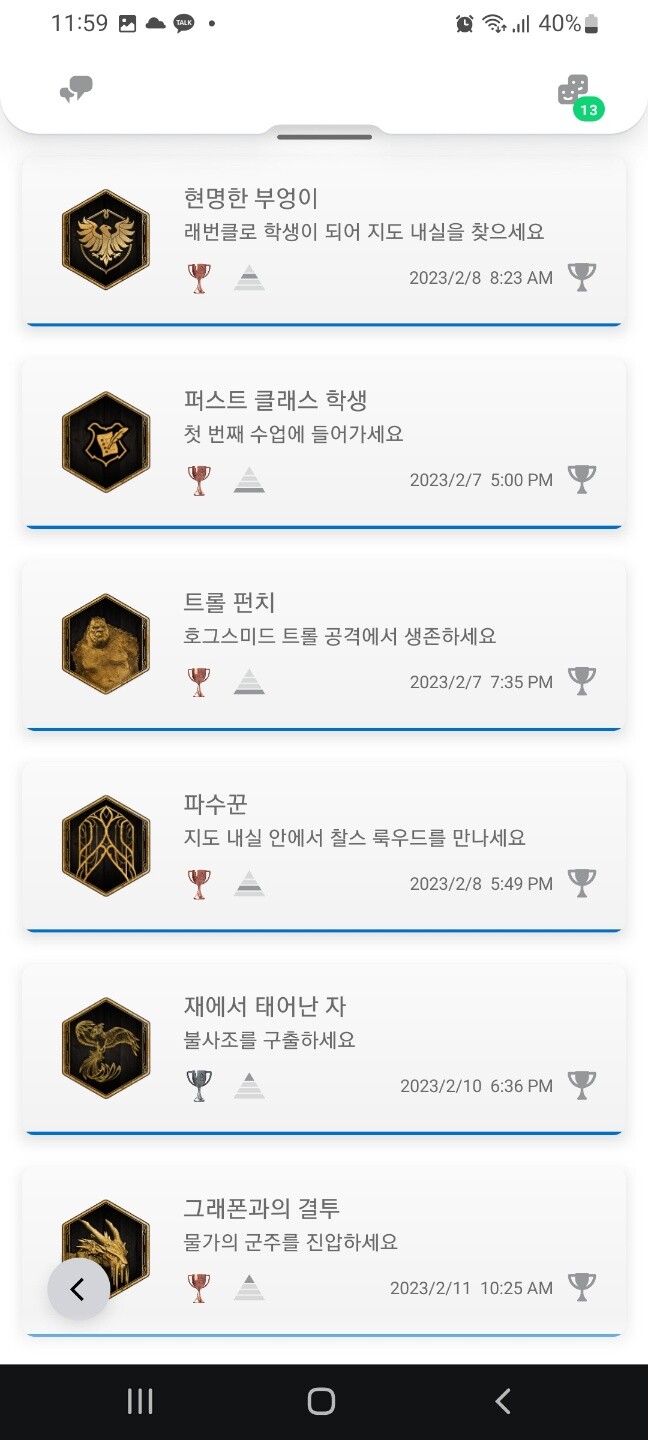Tap the floating back arrow button

(x=78, y=1289)
